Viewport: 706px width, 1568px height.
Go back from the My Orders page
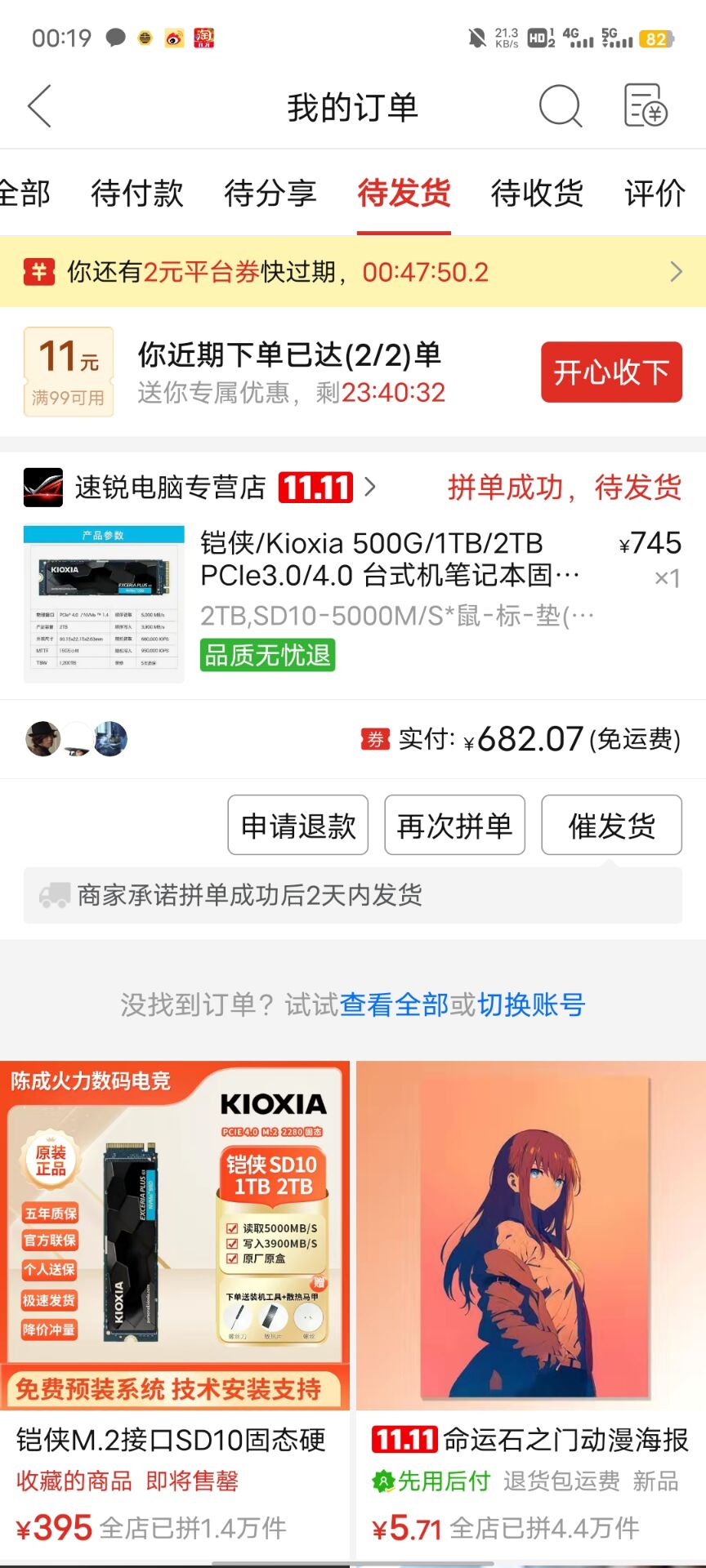pyautogui.click(x=39, y=106)
